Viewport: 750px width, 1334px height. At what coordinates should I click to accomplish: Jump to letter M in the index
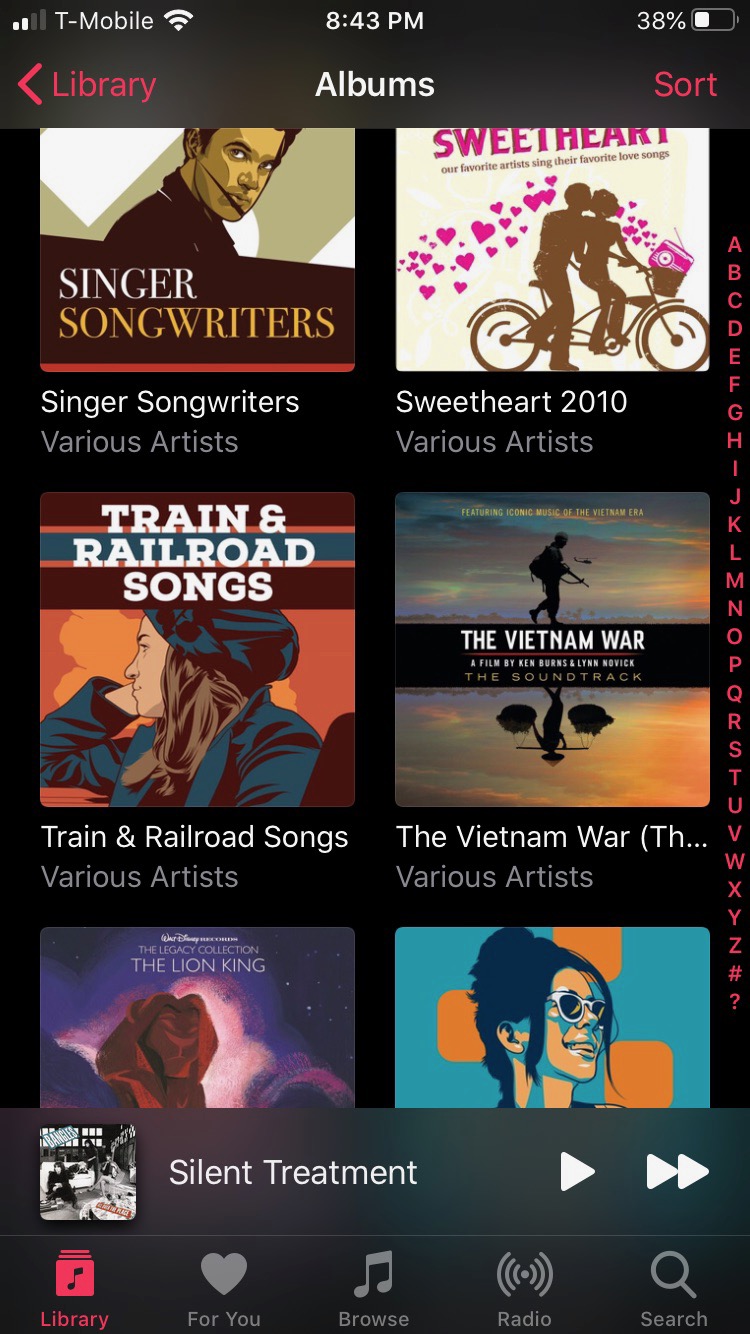tap(735, 580)
